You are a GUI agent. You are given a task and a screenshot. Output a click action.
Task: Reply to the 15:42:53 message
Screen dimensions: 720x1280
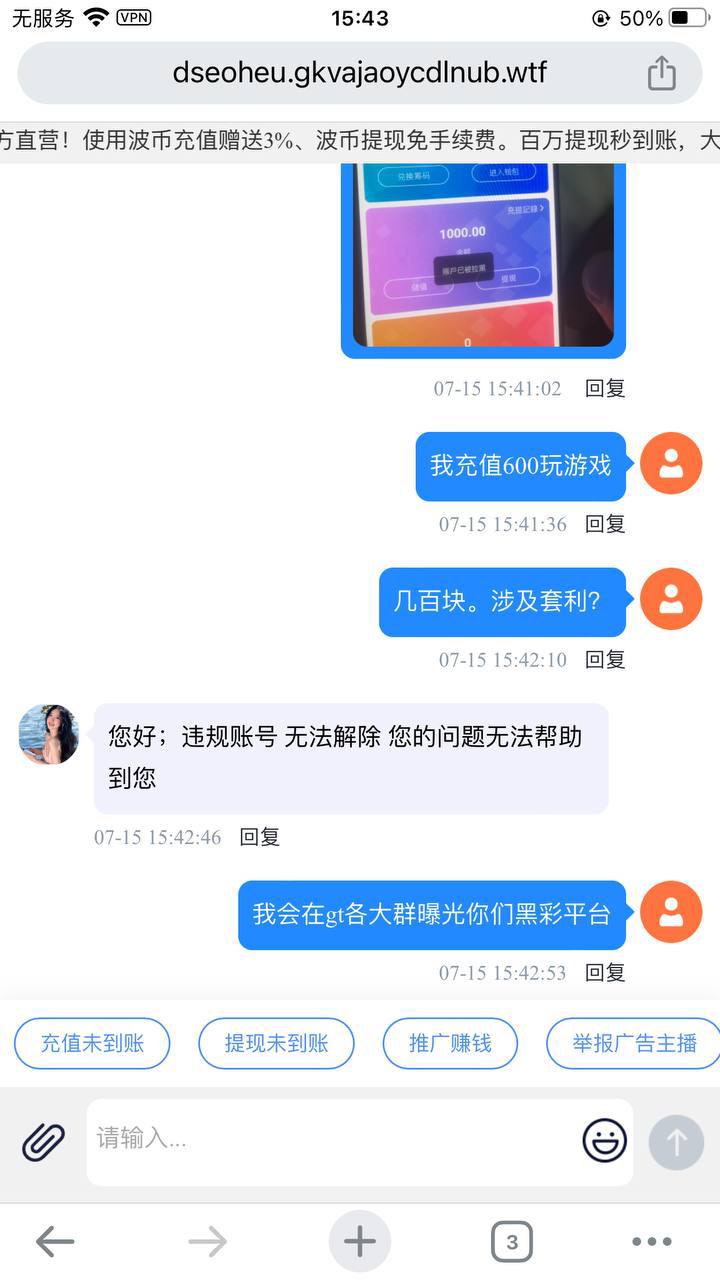coord(605,972)
